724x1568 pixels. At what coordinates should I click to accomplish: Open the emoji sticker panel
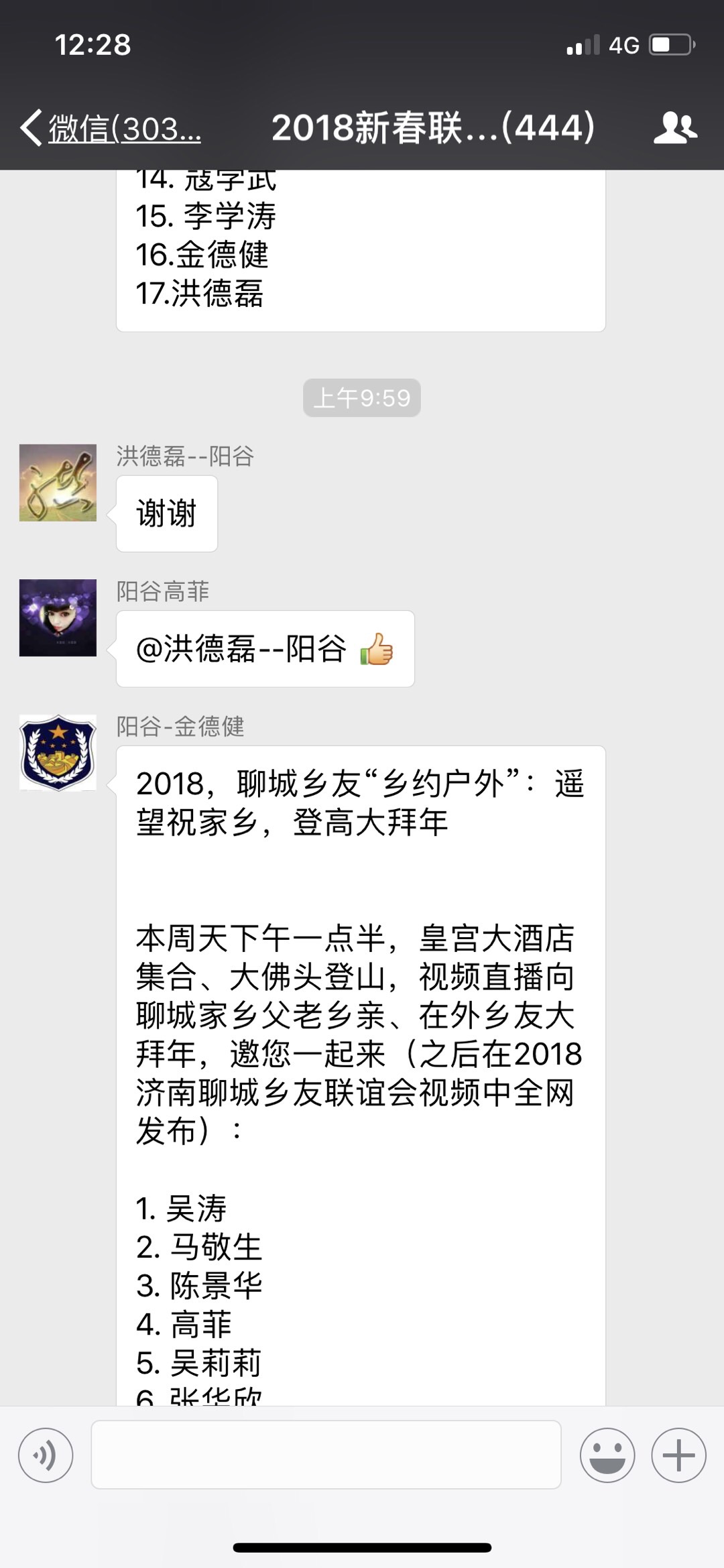pos(607,1455)
